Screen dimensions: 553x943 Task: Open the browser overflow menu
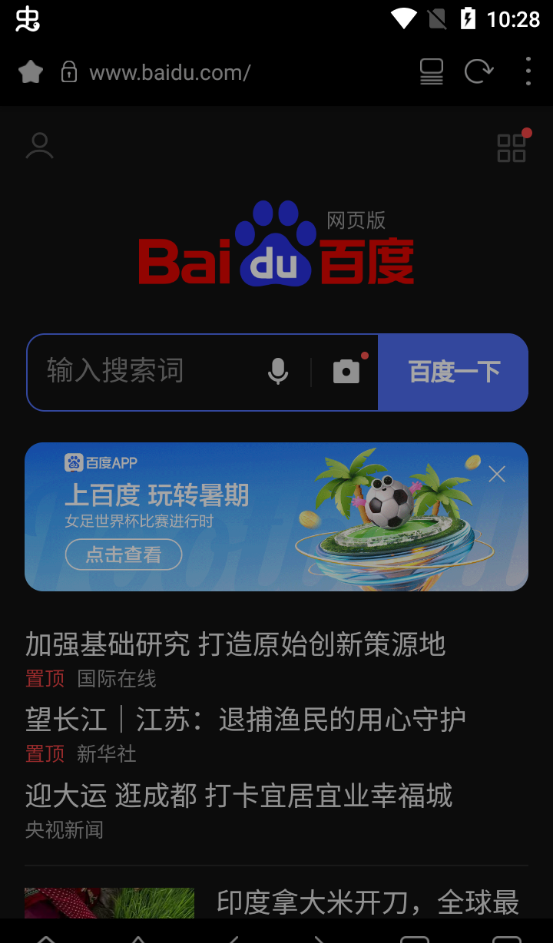point(528,72)
